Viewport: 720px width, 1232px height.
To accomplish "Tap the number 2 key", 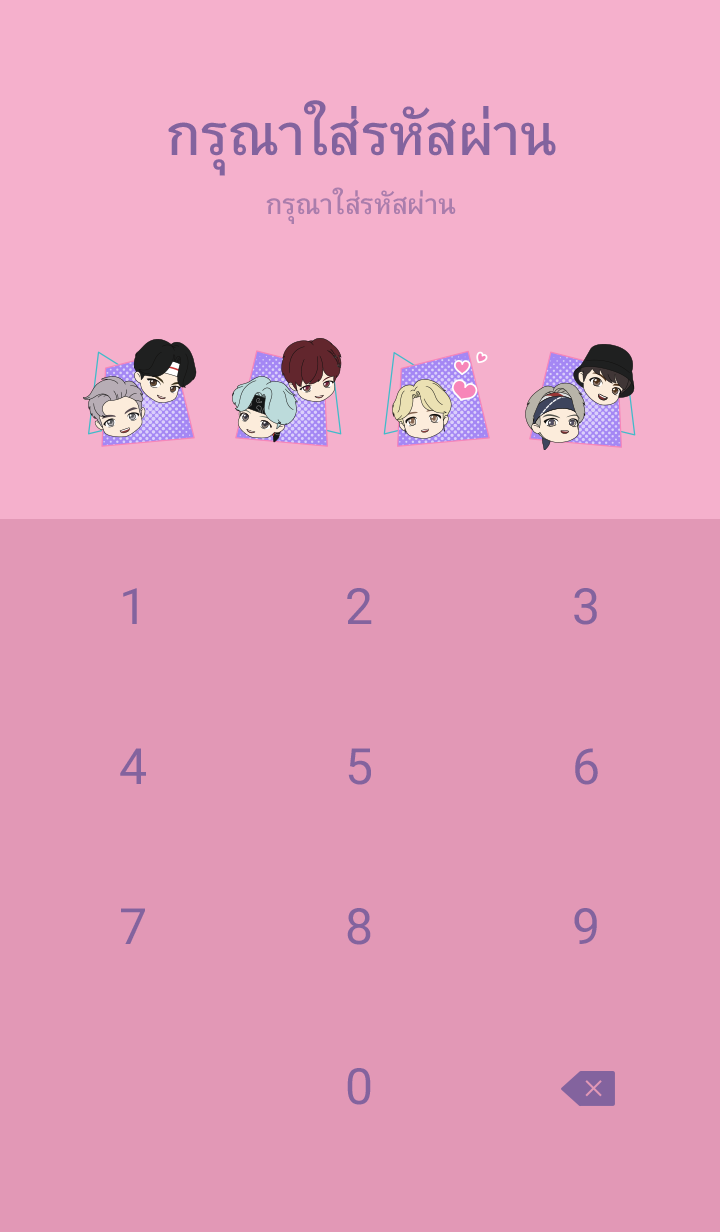I will 359,607.
